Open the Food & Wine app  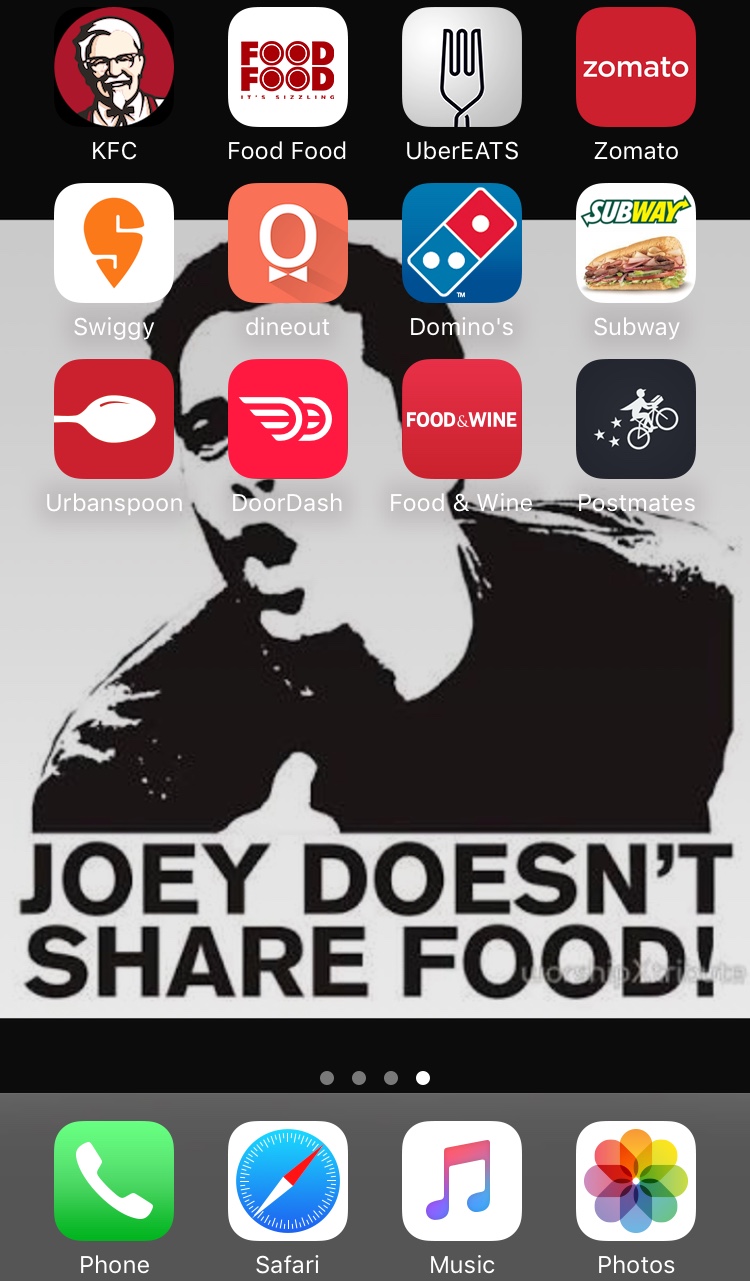[462, 419]
